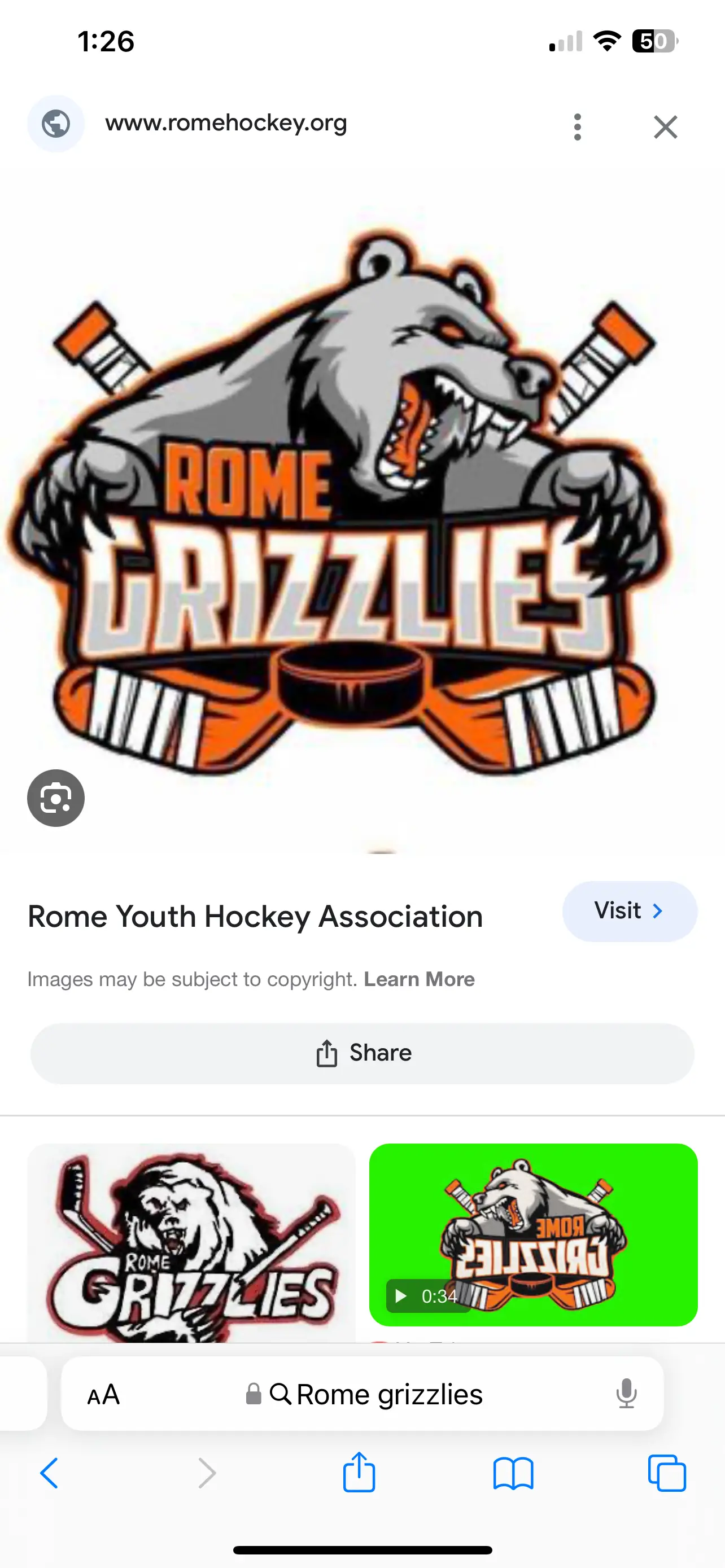
Task: Open the Learn More copyright link
Action: pyautogui.click(x=419, y=979)
